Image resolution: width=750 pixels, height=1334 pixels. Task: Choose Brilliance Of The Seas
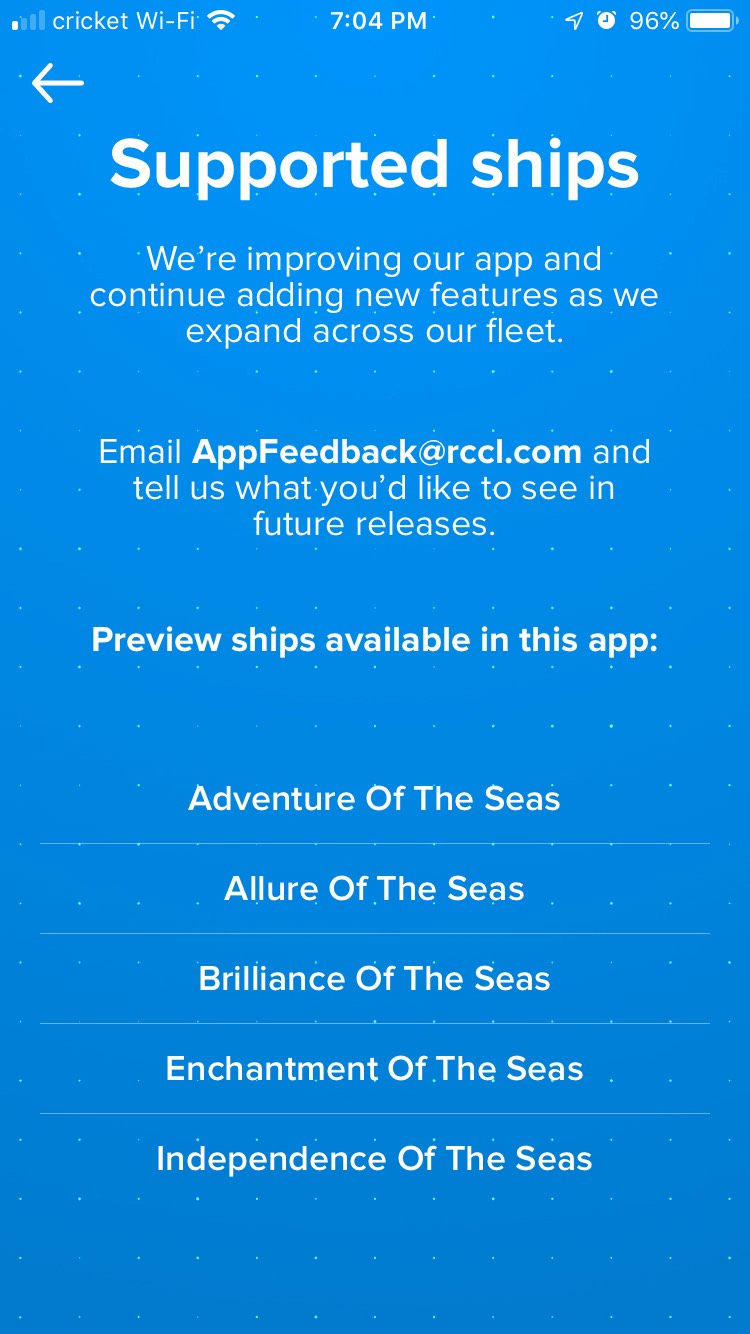click(x=375, y=978)
